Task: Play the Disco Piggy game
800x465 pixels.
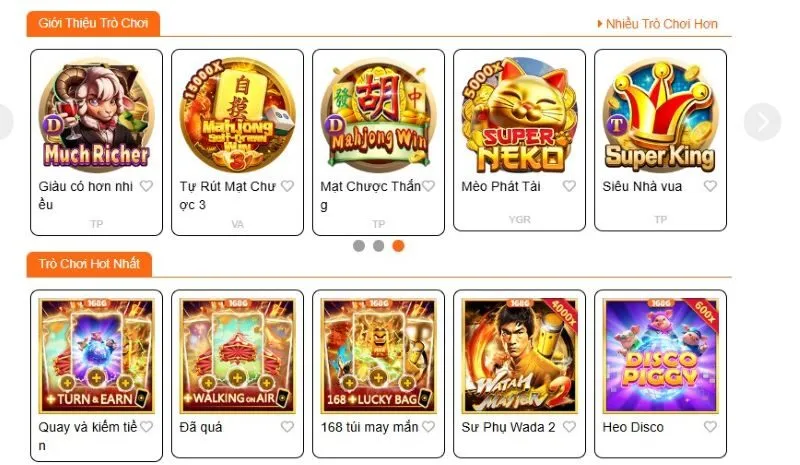Action: (660, 355)
